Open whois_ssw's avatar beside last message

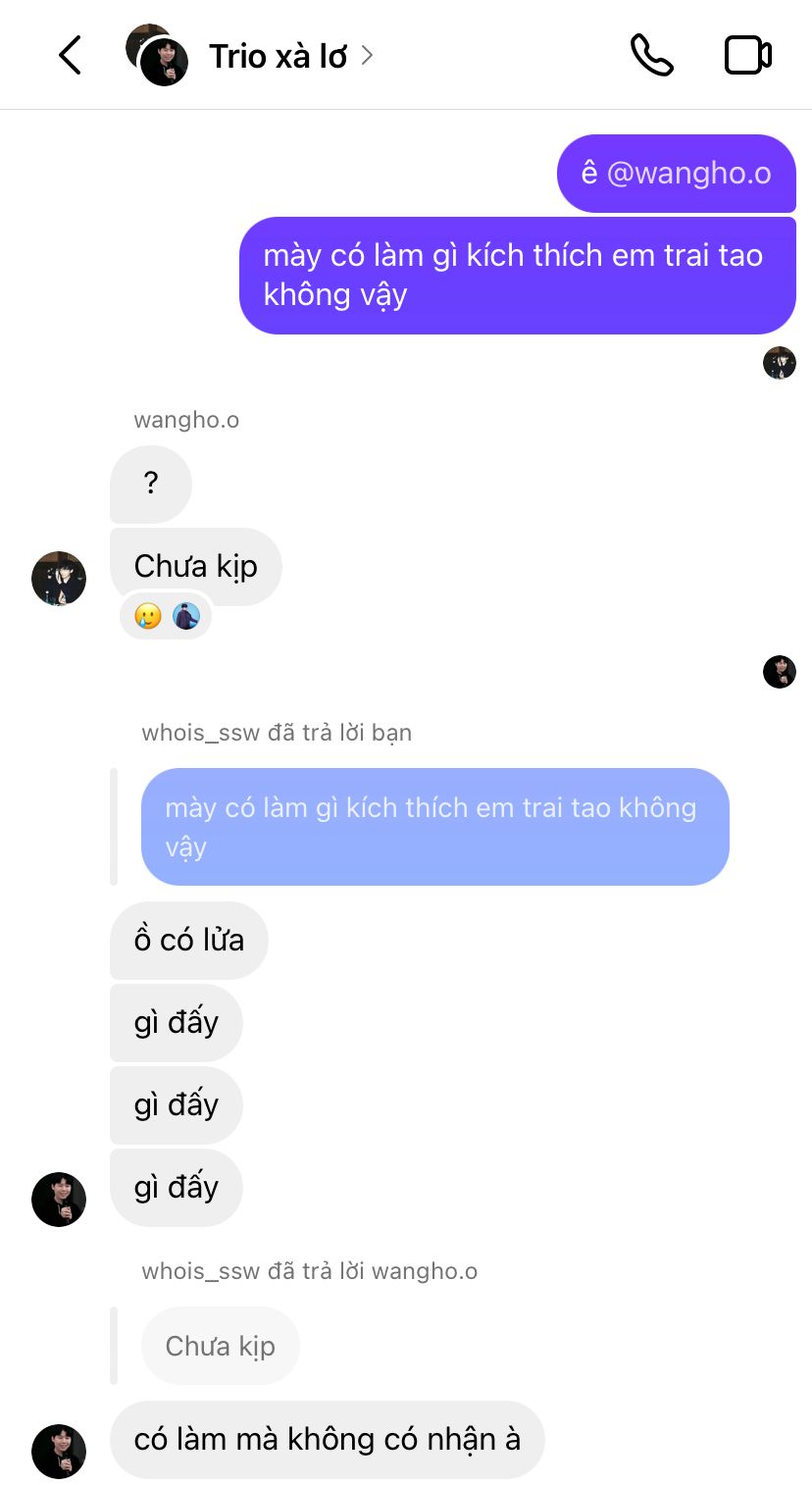(59, 1451)
